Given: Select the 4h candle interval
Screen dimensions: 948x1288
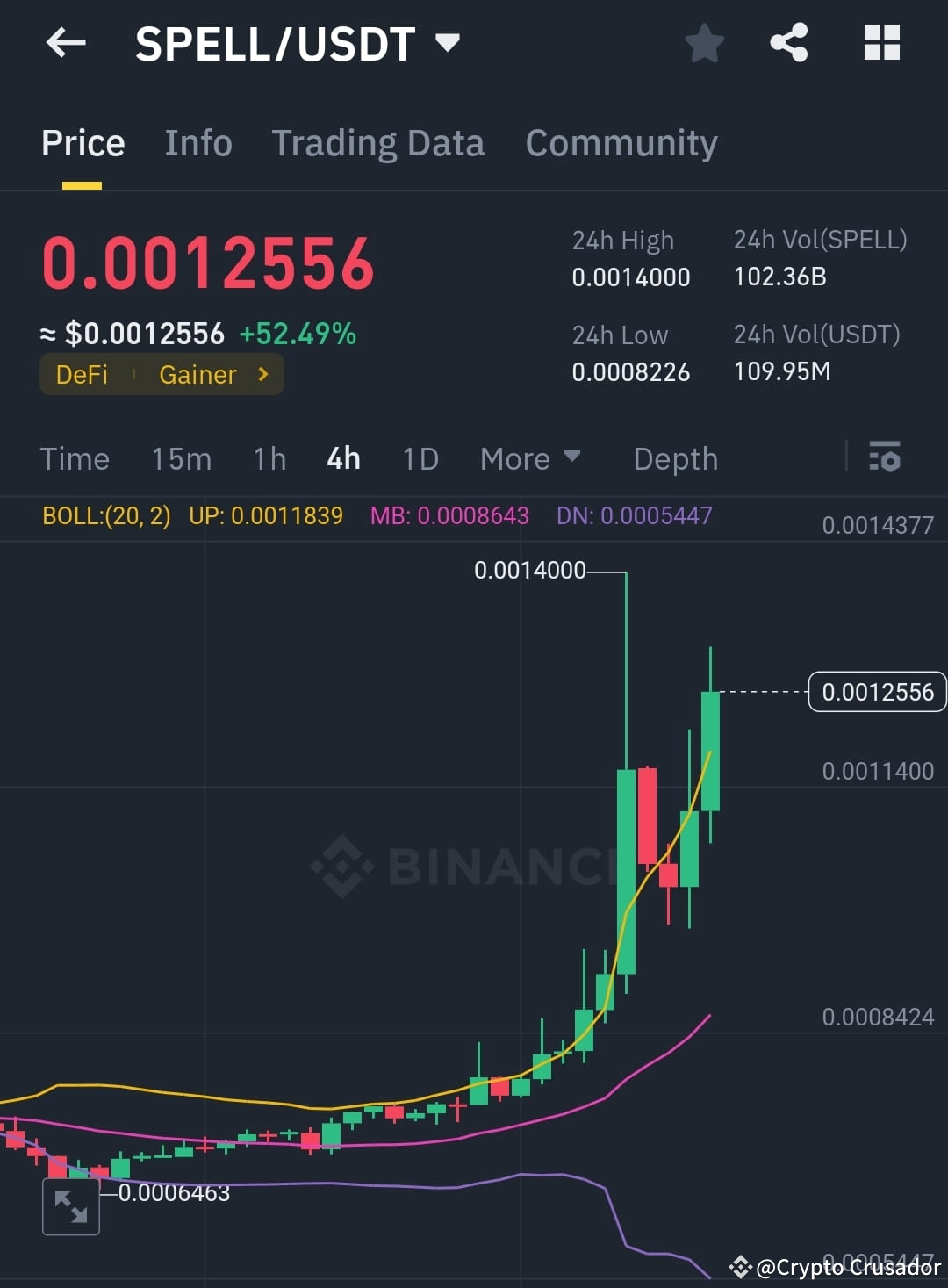Looking at the screenshot, I should (342, 457).
